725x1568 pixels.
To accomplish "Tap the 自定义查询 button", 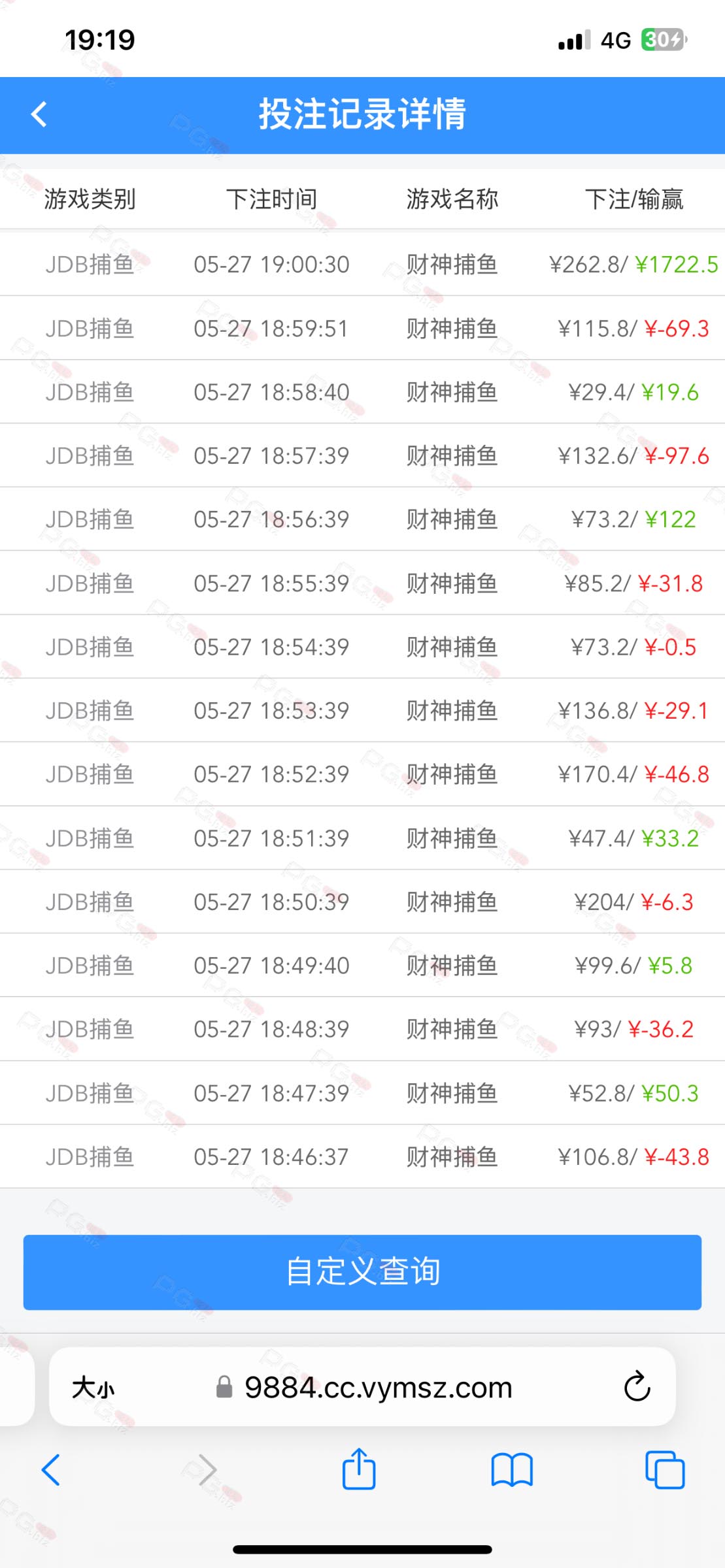I will pyautogui.click(x=362, y=1271).
